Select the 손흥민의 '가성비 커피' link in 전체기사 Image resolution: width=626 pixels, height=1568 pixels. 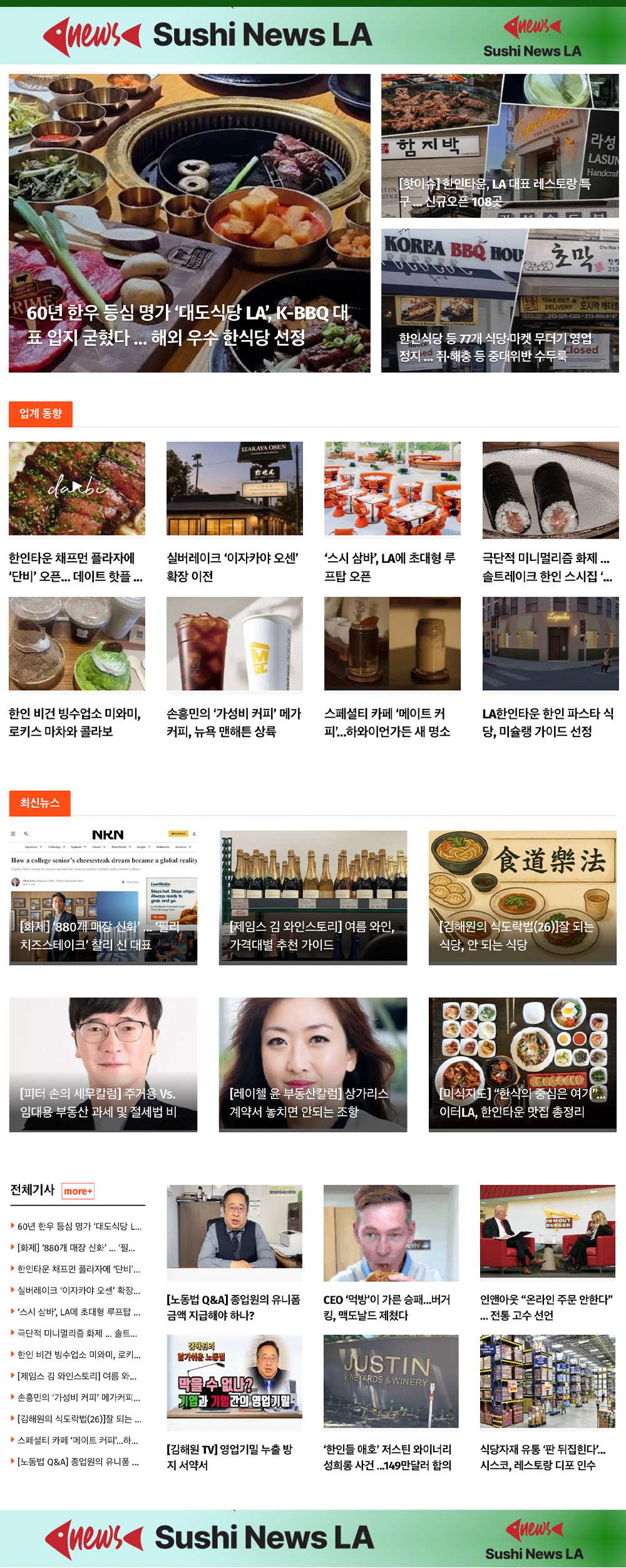pos(79,1397)
